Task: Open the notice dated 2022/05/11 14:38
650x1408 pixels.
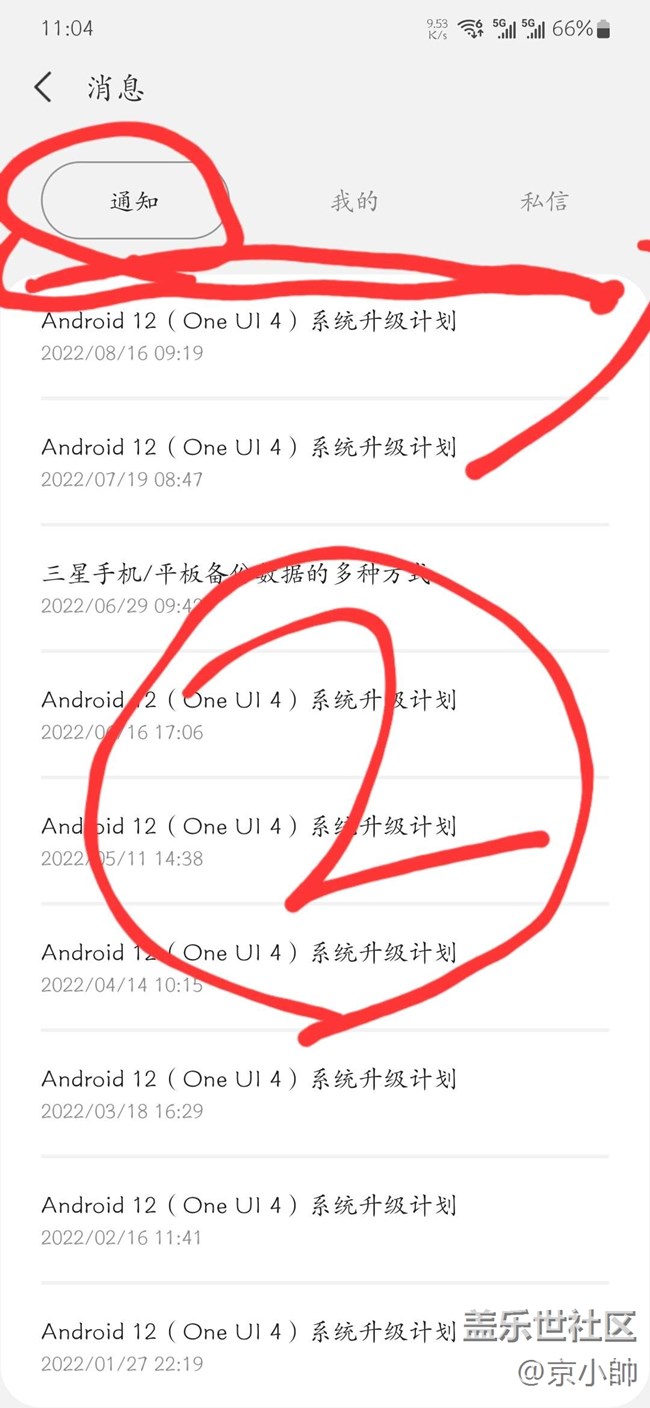Action: 325,840
